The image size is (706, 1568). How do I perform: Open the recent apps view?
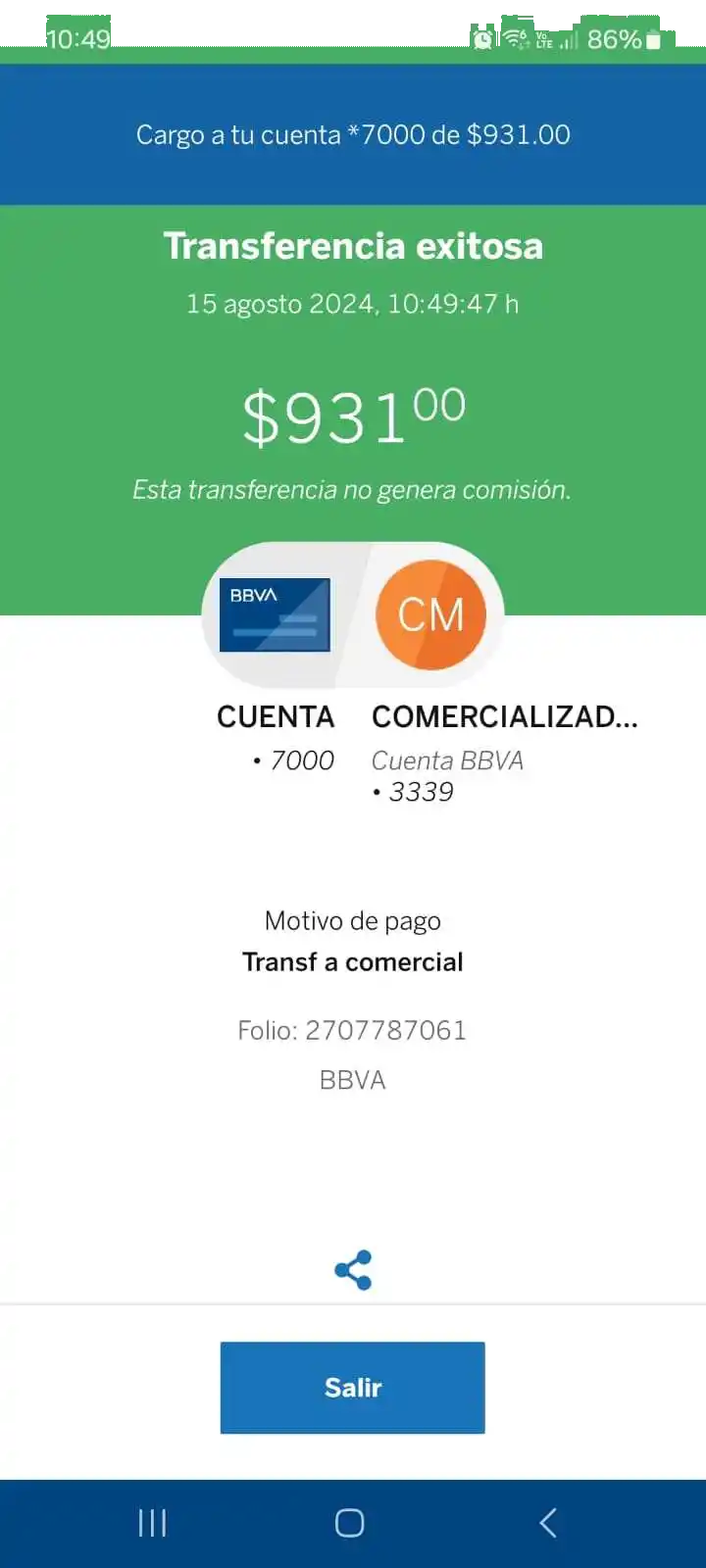[x=152, y=1523]
